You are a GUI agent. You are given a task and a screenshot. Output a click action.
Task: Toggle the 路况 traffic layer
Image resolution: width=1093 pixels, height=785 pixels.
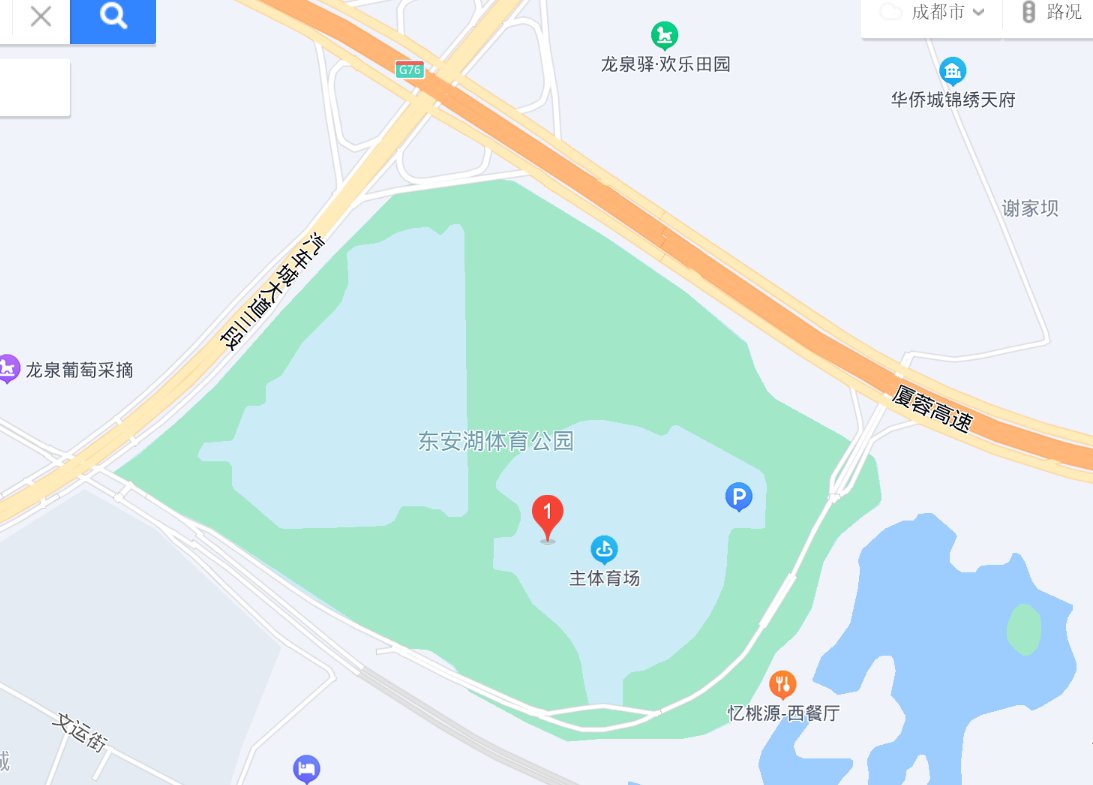click(x=1051, y=13)
